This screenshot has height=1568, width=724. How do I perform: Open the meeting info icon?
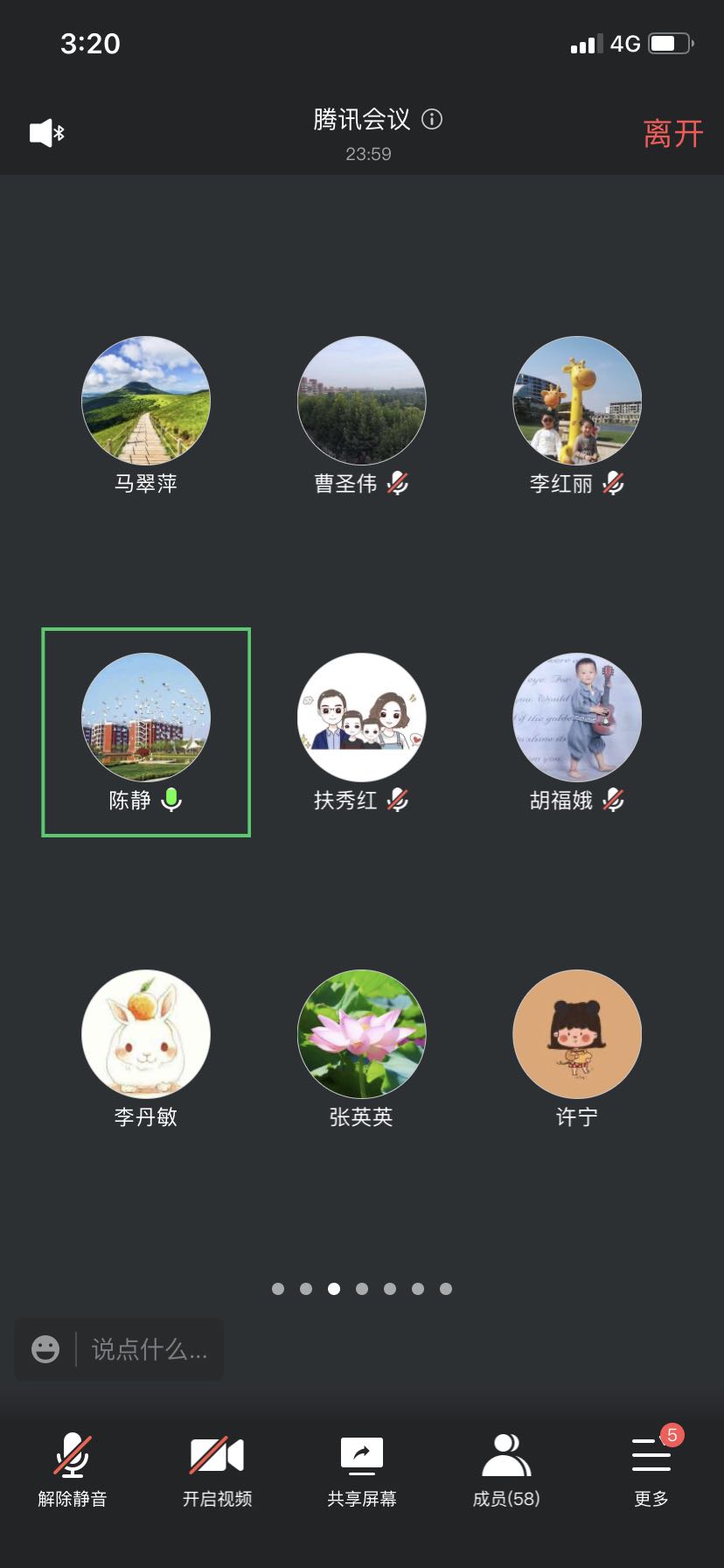(432, 119)
